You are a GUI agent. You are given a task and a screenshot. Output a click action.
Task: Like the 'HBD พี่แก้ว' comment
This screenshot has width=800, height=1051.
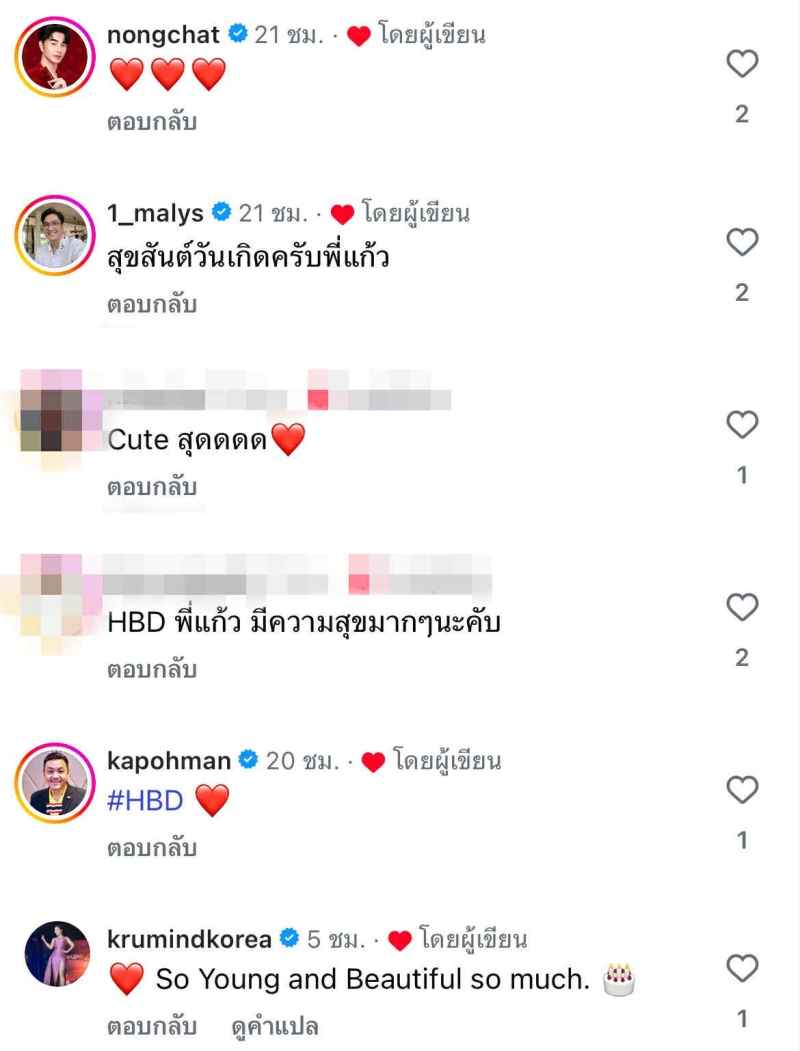(x=741, y=607)
